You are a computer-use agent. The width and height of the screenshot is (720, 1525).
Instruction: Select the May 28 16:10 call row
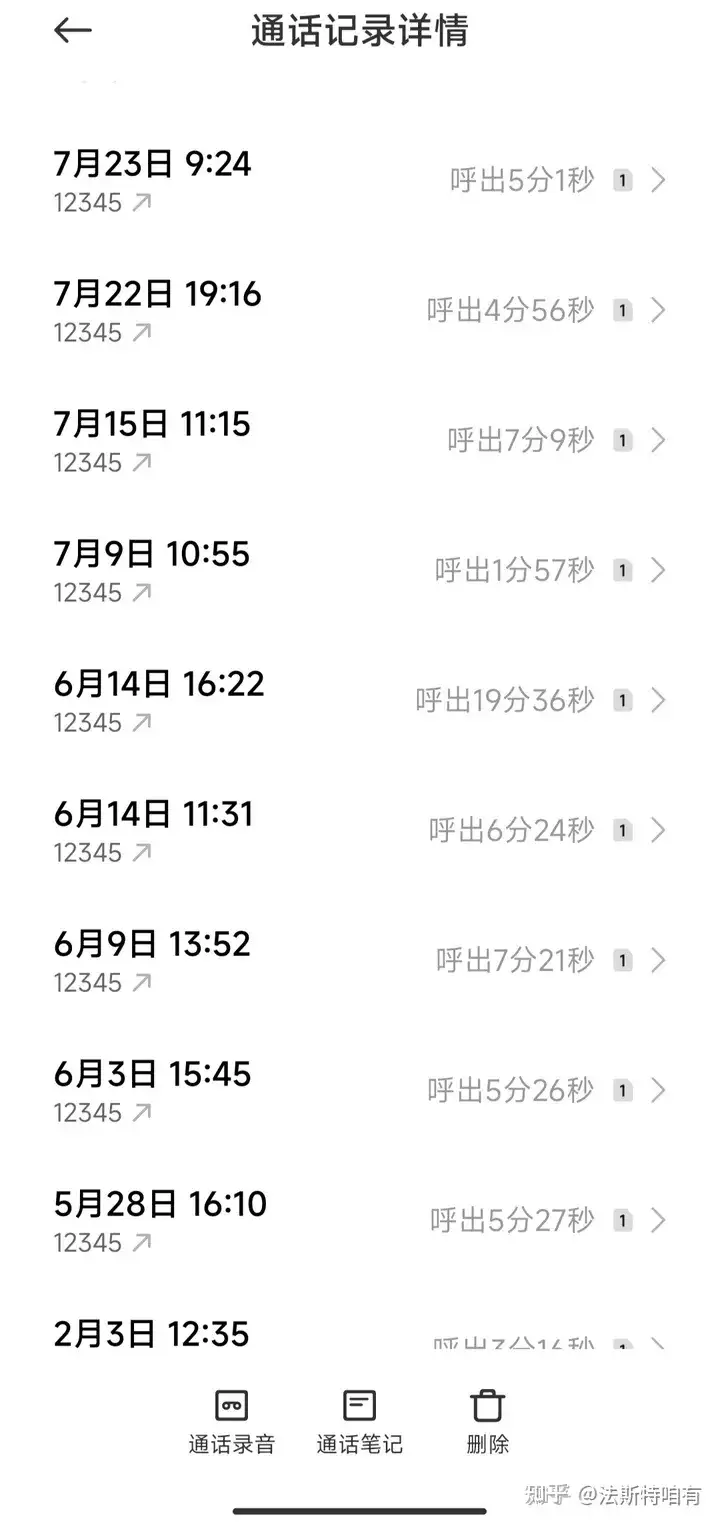click(x=360, y=1221)
